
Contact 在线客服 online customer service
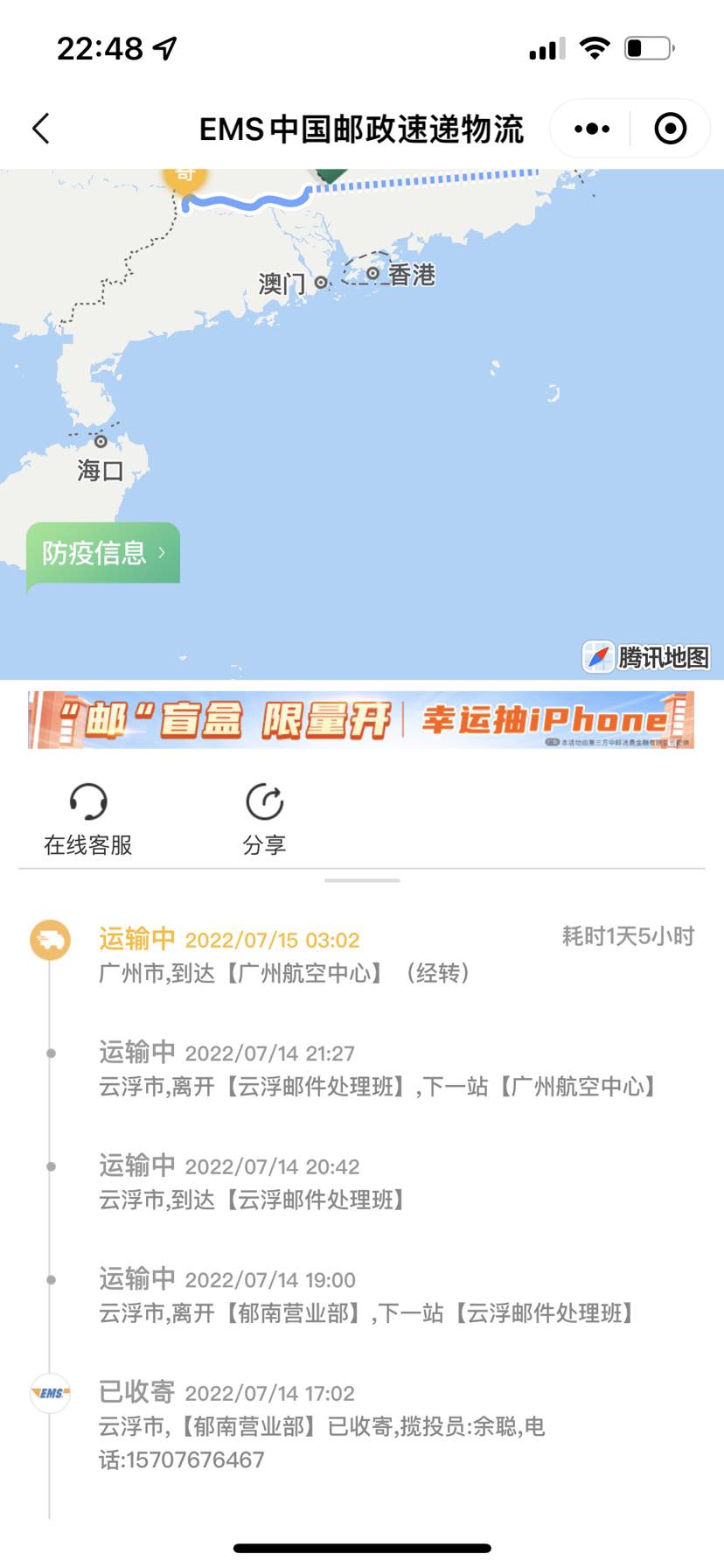(87, 819)
